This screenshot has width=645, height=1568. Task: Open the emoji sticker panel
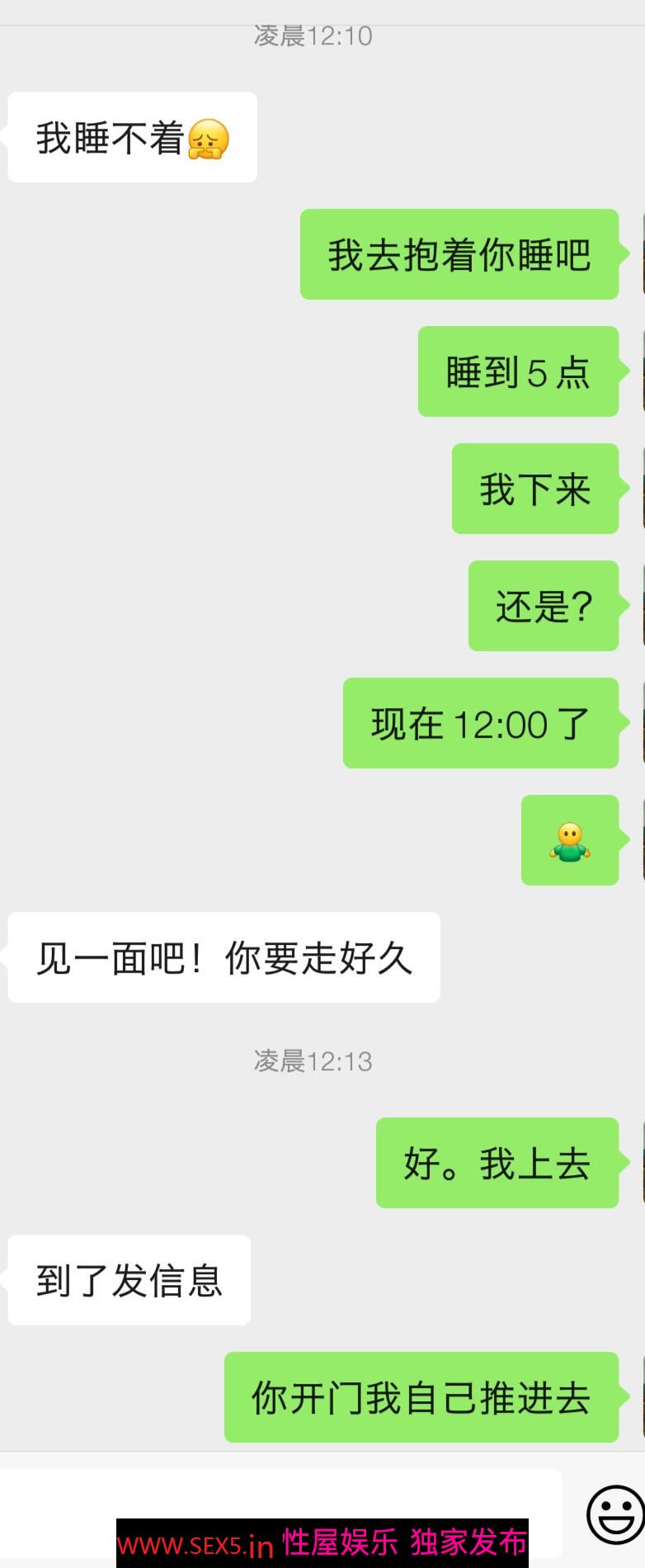coord(614,1514)
